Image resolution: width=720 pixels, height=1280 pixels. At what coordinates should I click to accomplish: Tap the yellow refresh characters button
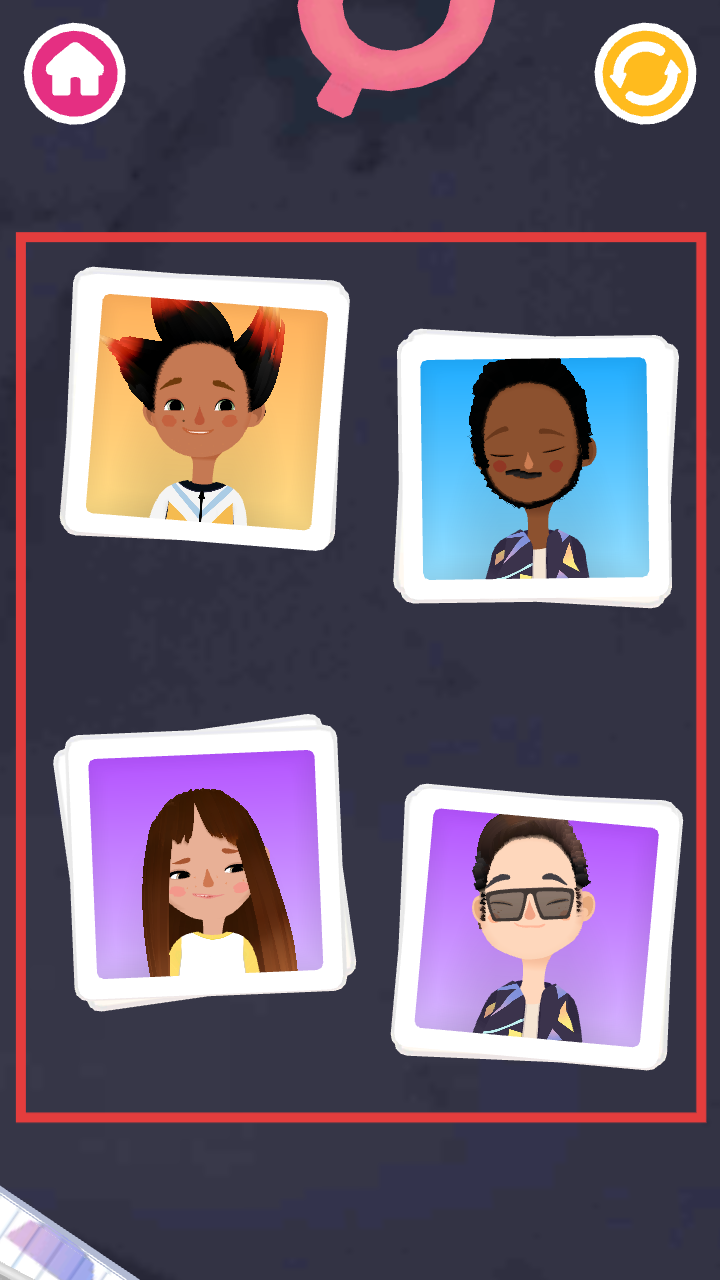coord(644,73)
